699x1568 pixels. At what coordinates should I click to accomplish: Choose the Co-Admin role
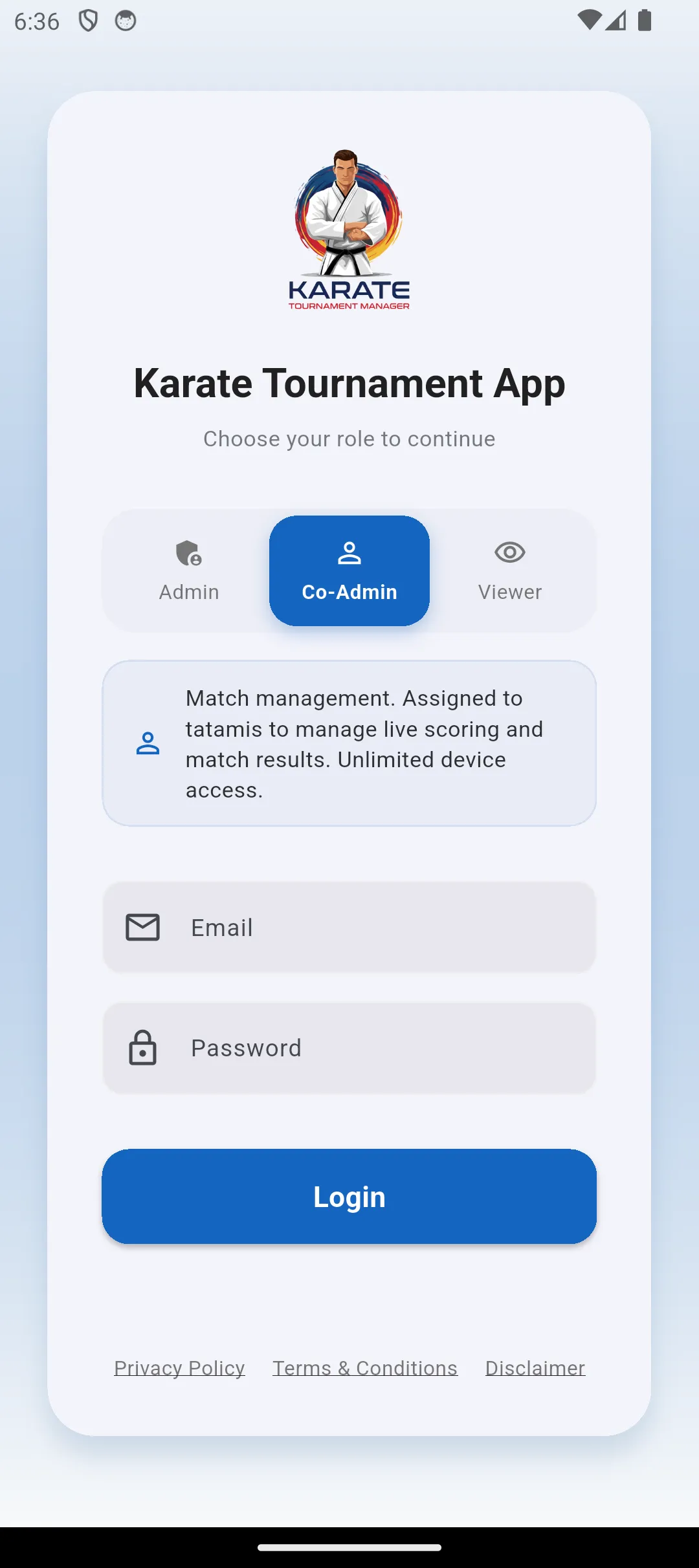pyautogui.click(x=349, y=571)
